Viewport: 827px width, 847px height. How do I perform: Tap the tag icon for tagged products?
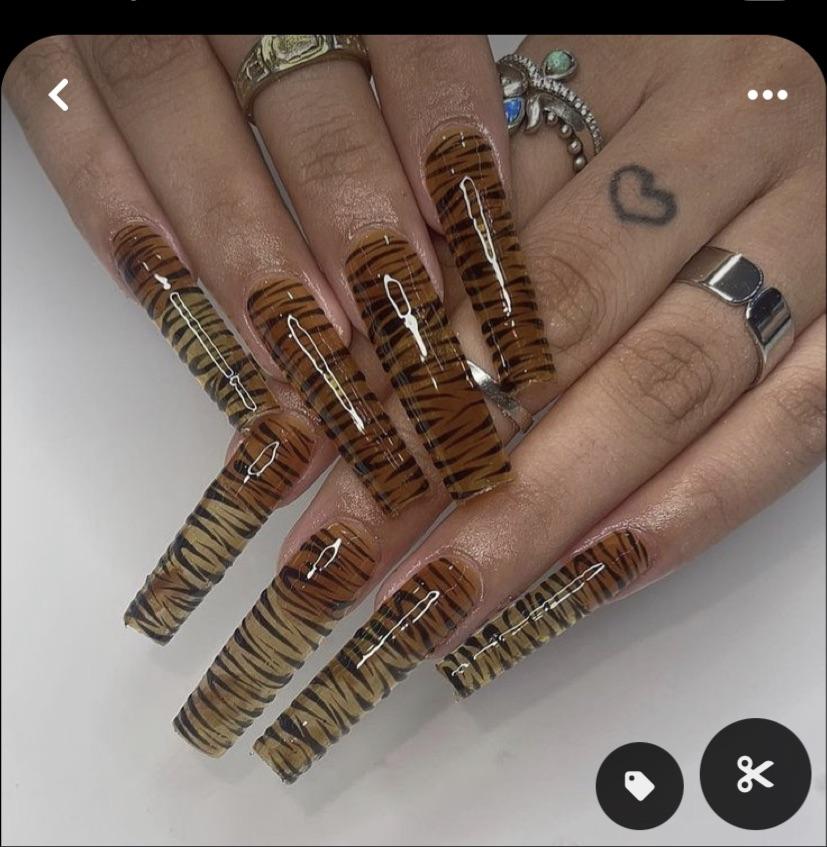click(x=640, y=785)
